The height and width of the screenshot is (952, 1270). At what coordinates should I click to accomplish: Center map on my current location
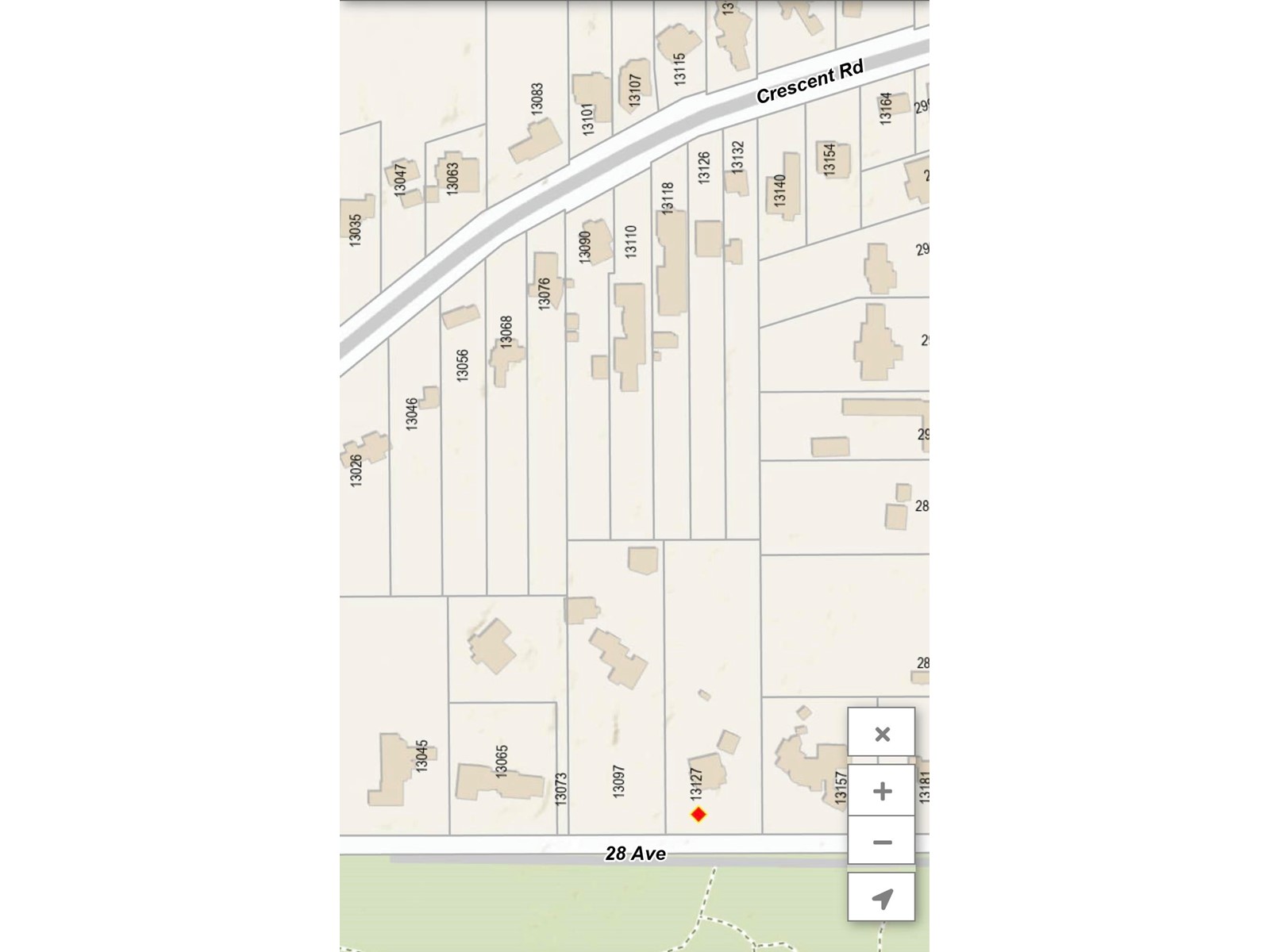coord(881,898)
